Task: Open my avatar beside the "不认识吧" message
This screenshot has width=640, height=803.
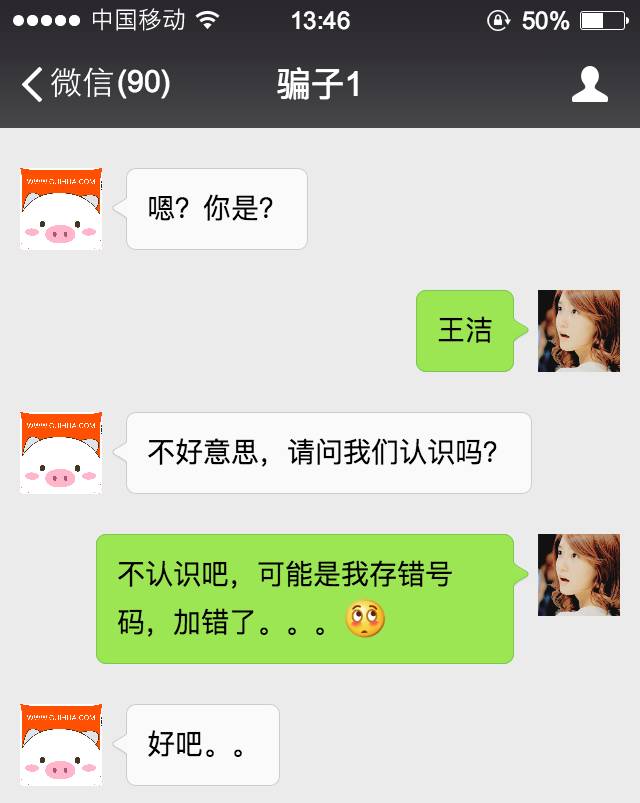Action: coord(578,575)
